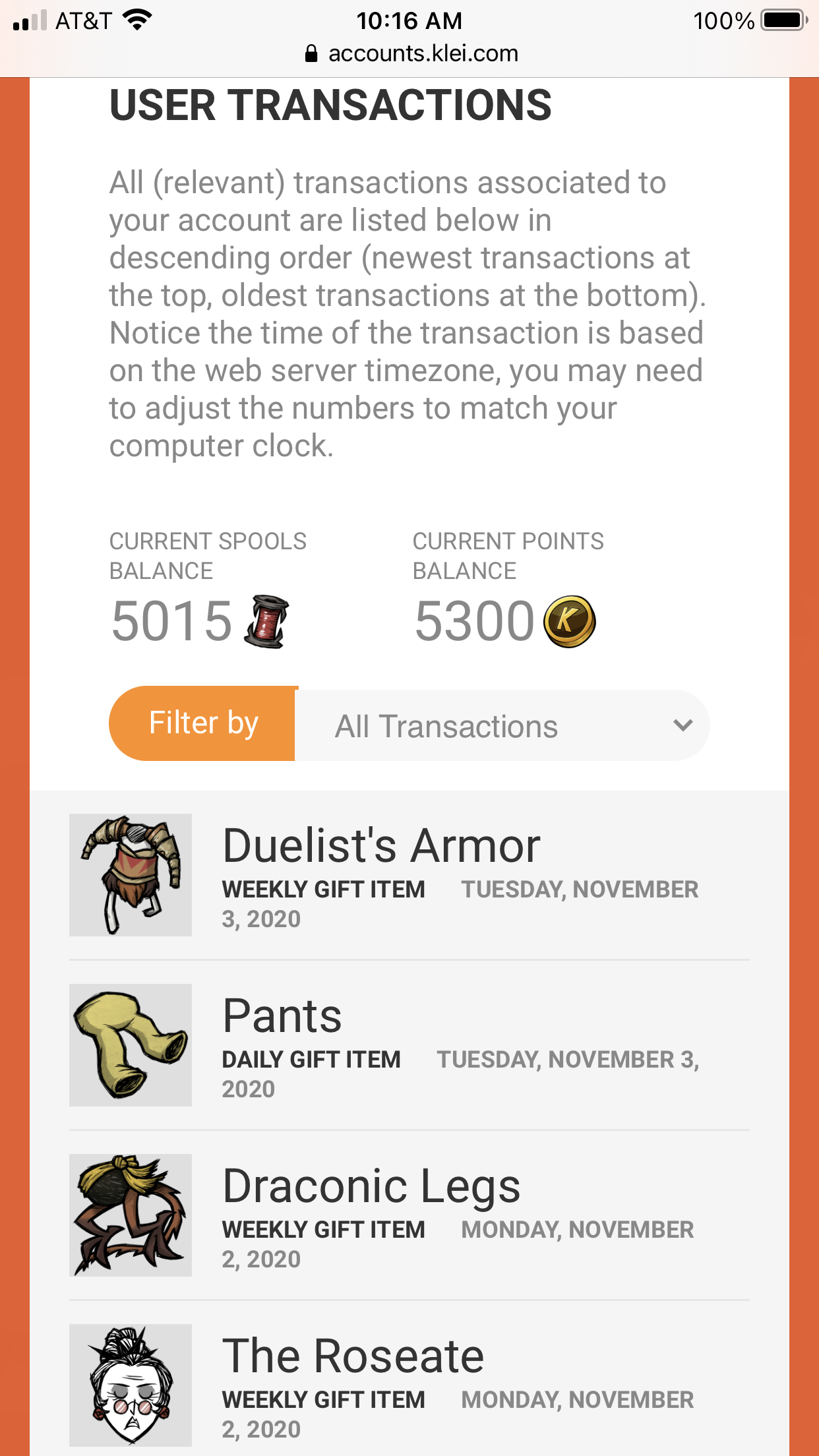Expand the All Transactions filter dropdown
This screenshot has width=819, height=1456.
501,726
